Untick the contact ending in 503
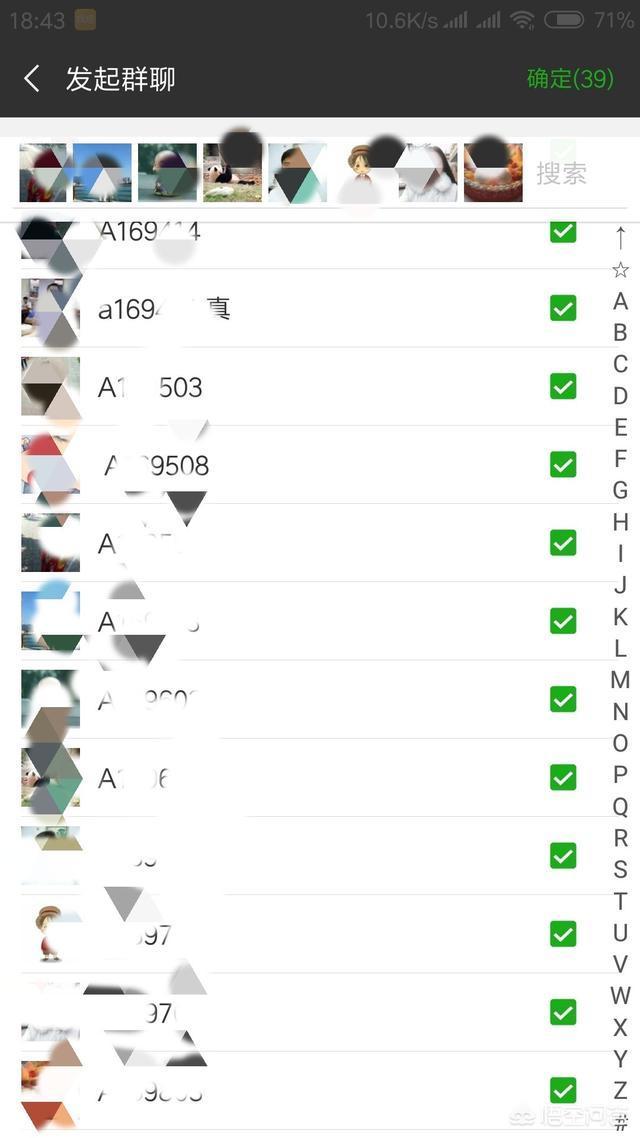640x1138 pixels. coord(563,386)
